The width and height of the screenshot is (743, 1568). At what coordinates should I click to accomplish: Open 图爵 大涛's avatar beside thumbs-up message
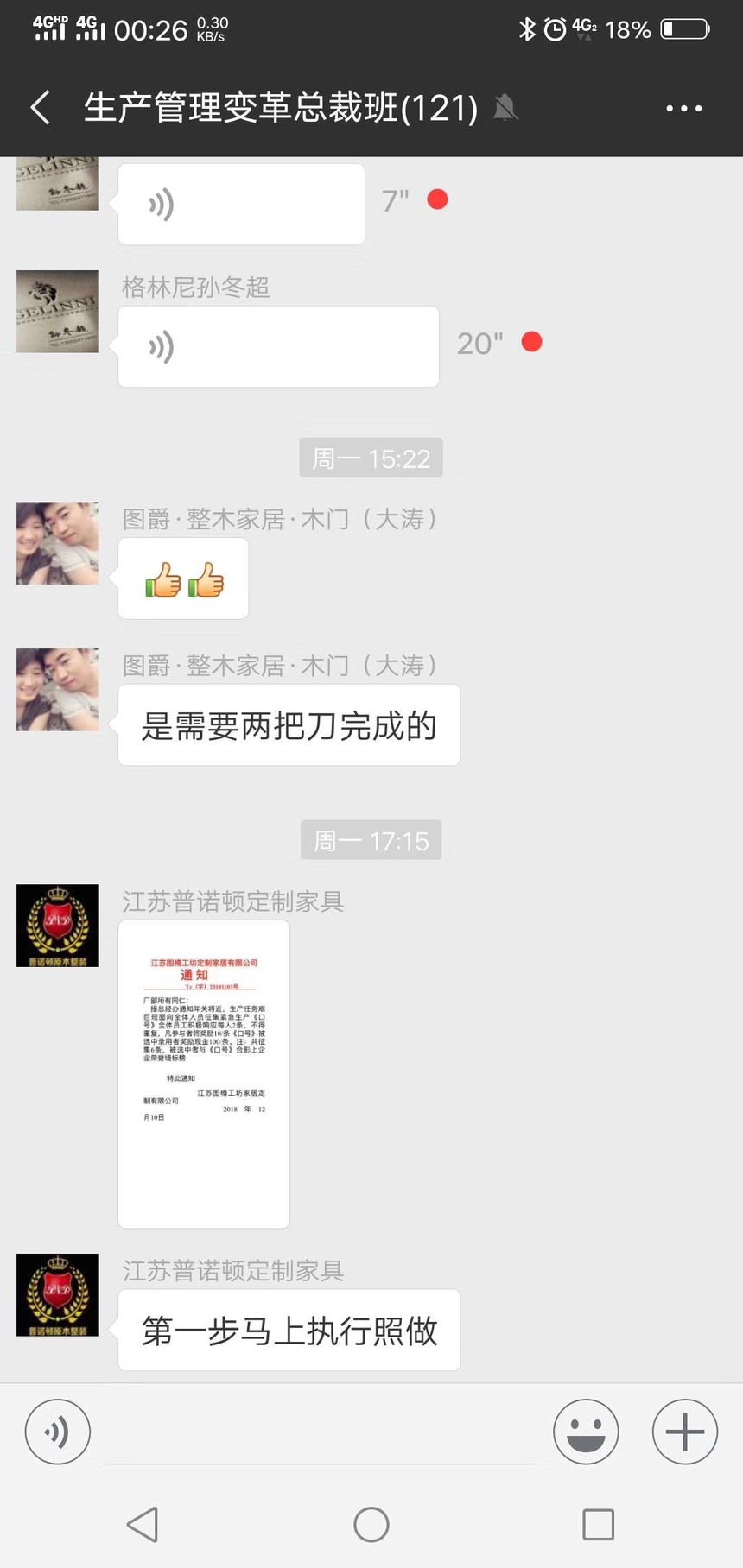[x=58, y=543]
